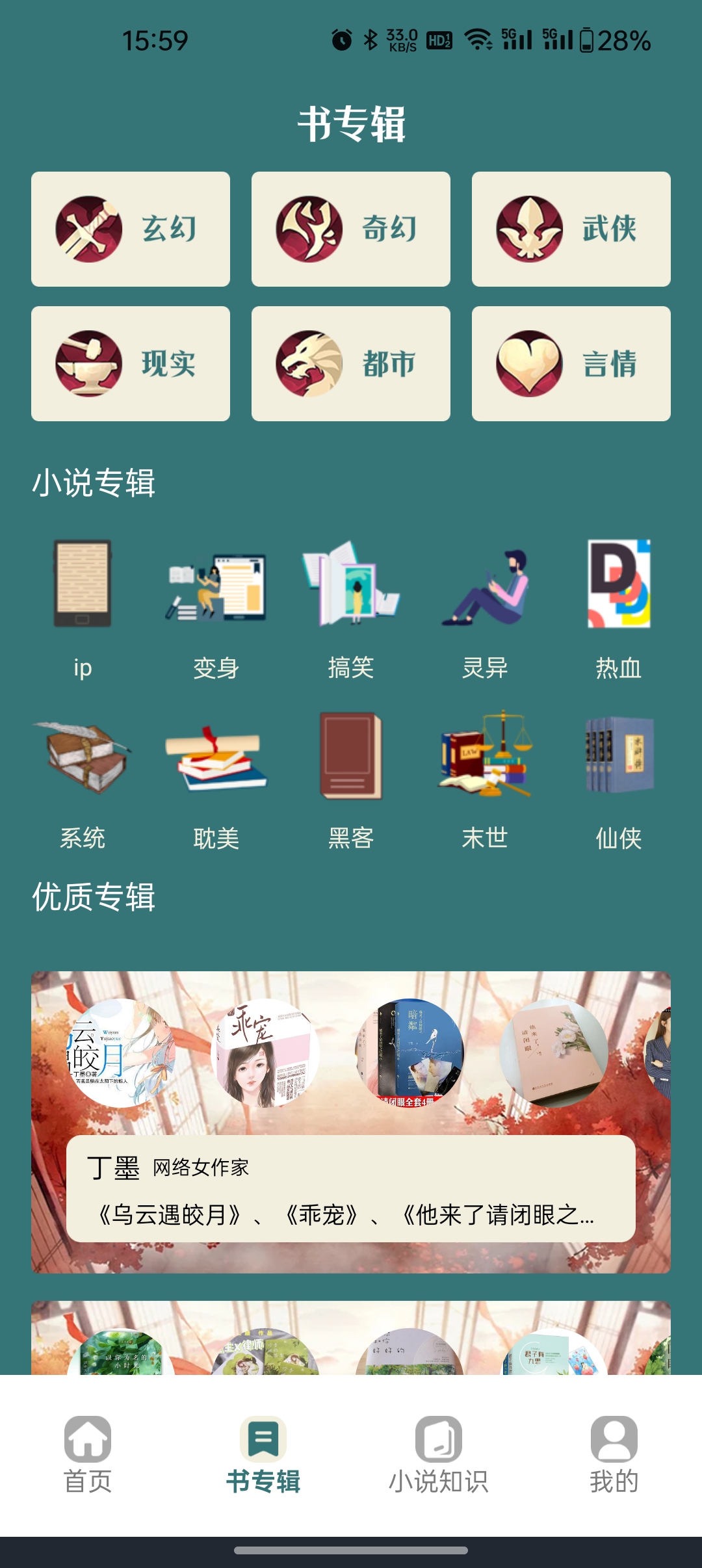Open the 变身 novel album
The width and height of the screenshot is (702, 1568).
216,608
